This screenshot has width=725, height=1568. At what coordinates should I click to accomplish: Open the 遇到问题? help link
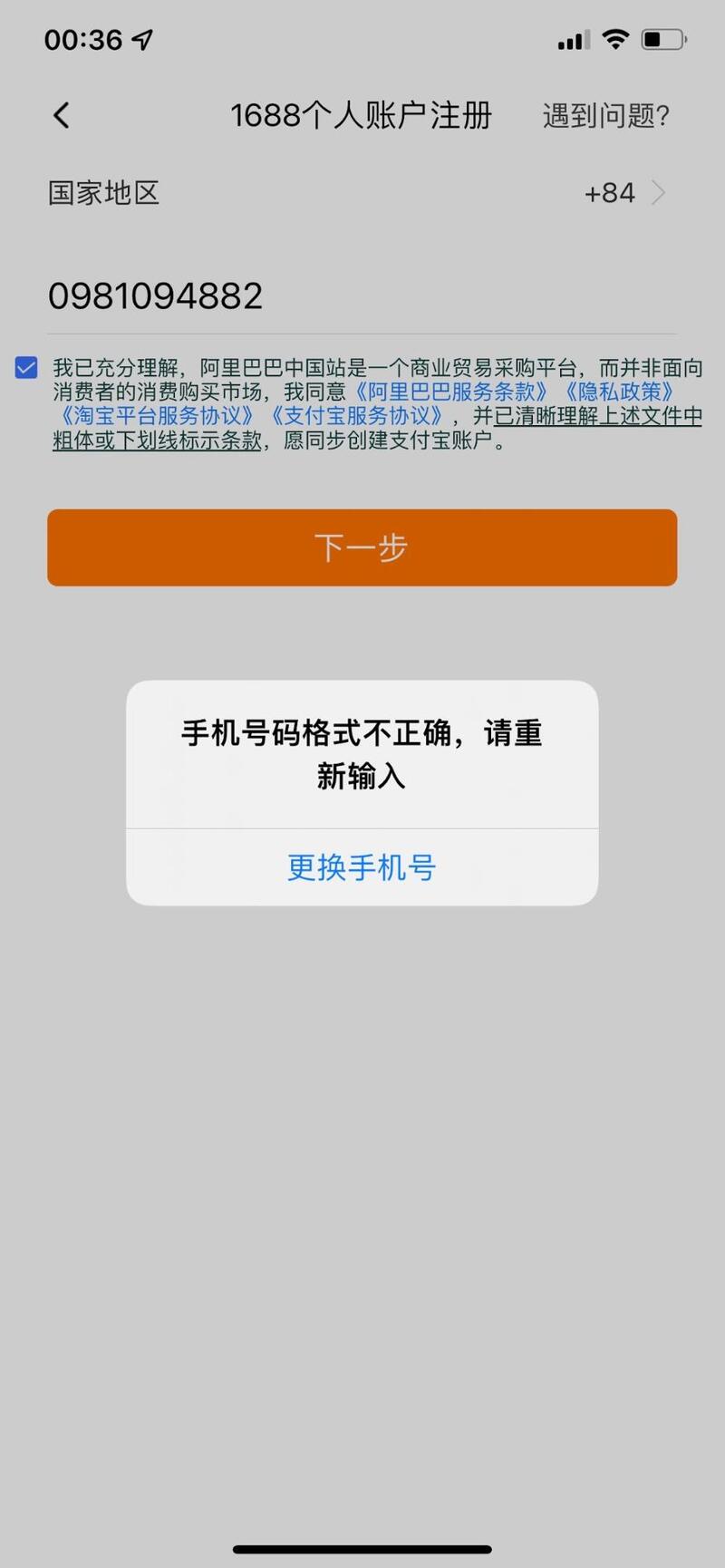pyautogui.click(x=605, y=116)
